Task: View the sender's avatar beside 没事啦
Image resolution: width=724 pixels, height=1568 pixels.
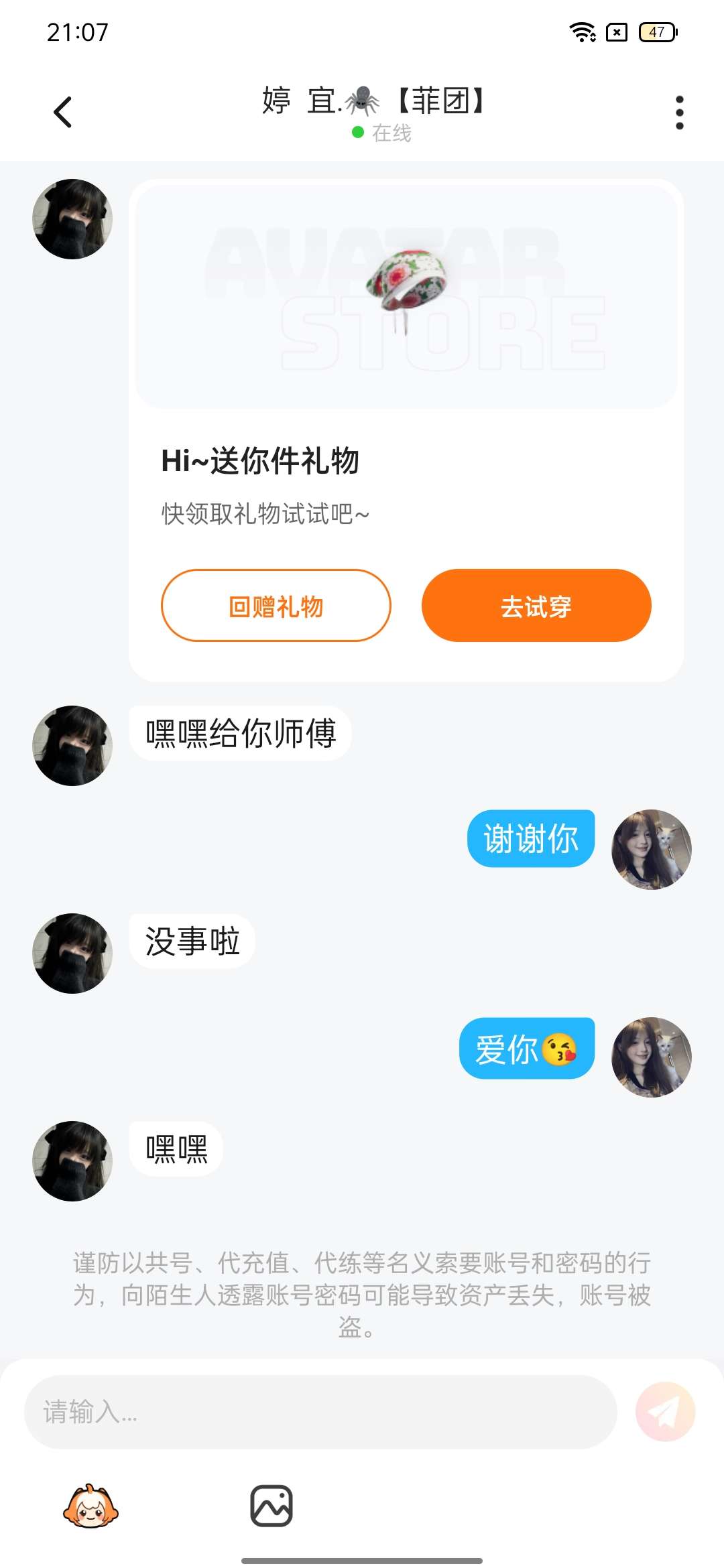Action: pos(72,953)
